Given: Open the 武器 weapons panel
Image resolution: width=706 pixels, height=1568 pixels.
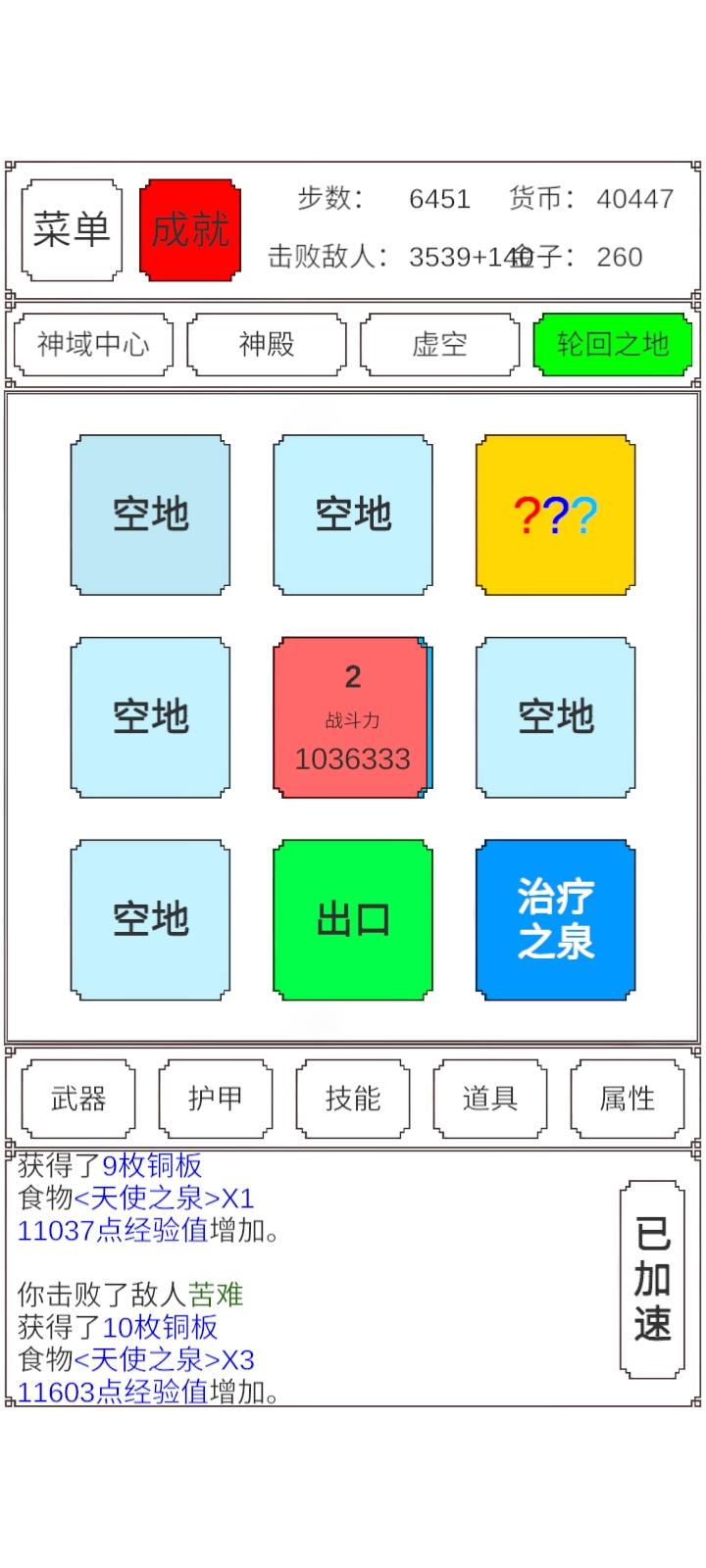Looking at the screenshot, I should click(80, 1099).
